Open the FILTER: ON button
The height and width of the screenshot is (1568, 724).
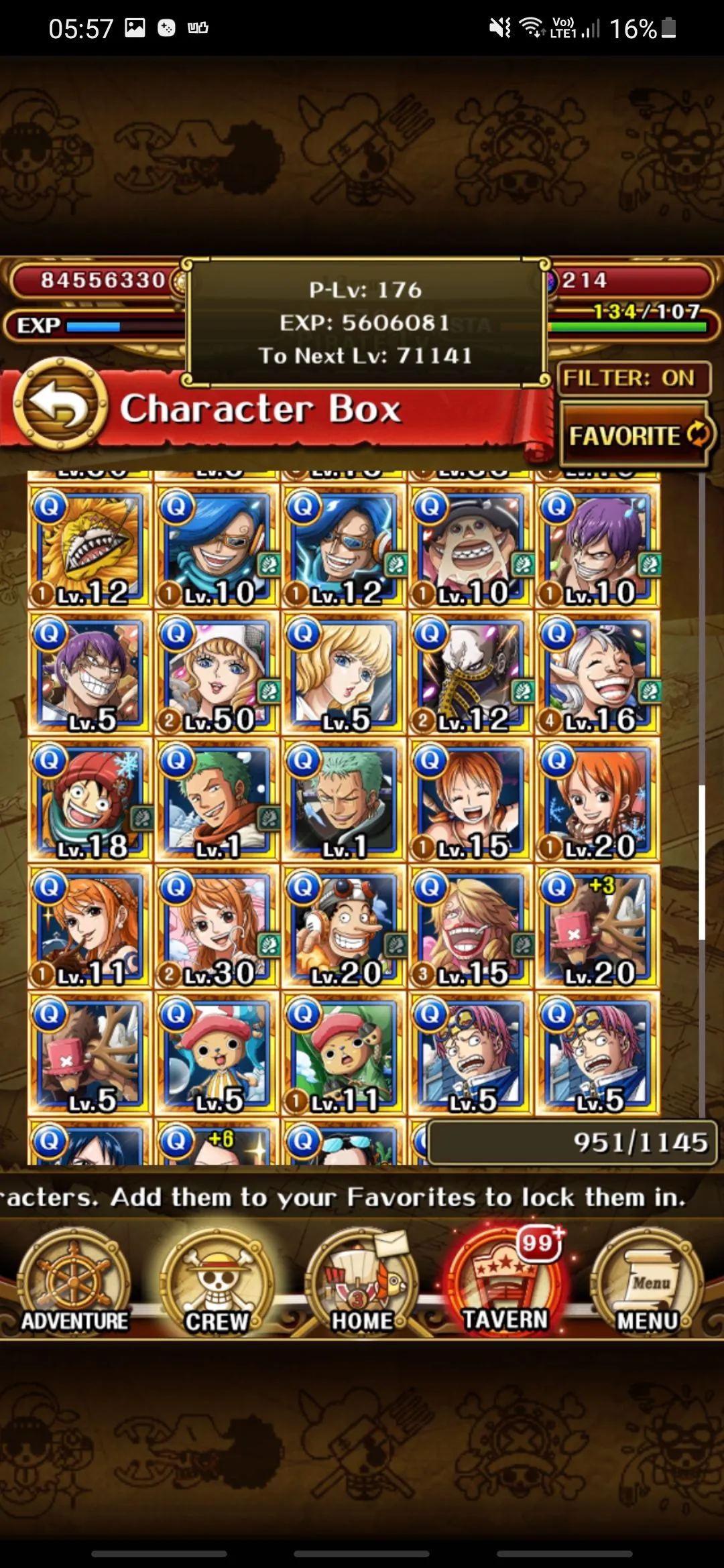click(x=633, y=379)
